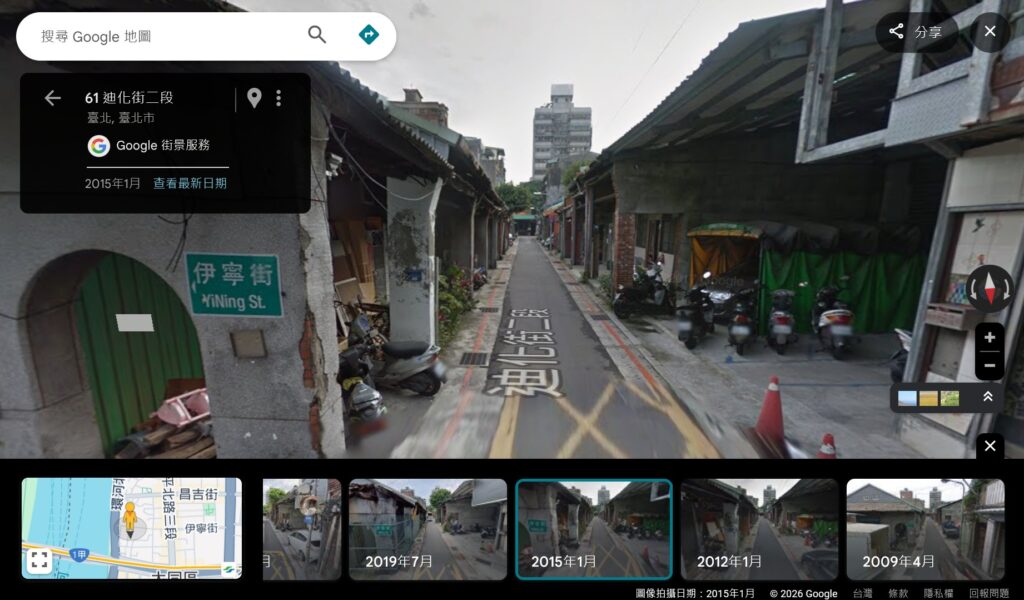Expand the imagery layers strip

987,397
